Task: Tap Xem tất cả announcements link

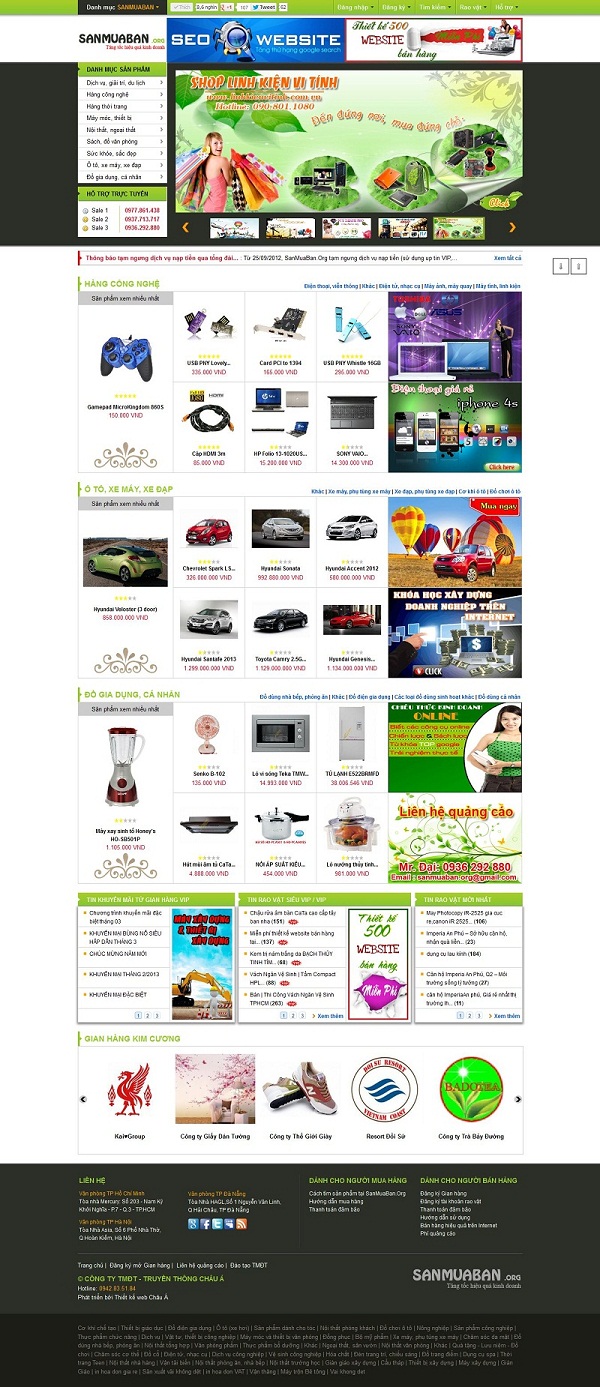Action: pyautogui.click(x=507, y=258)
